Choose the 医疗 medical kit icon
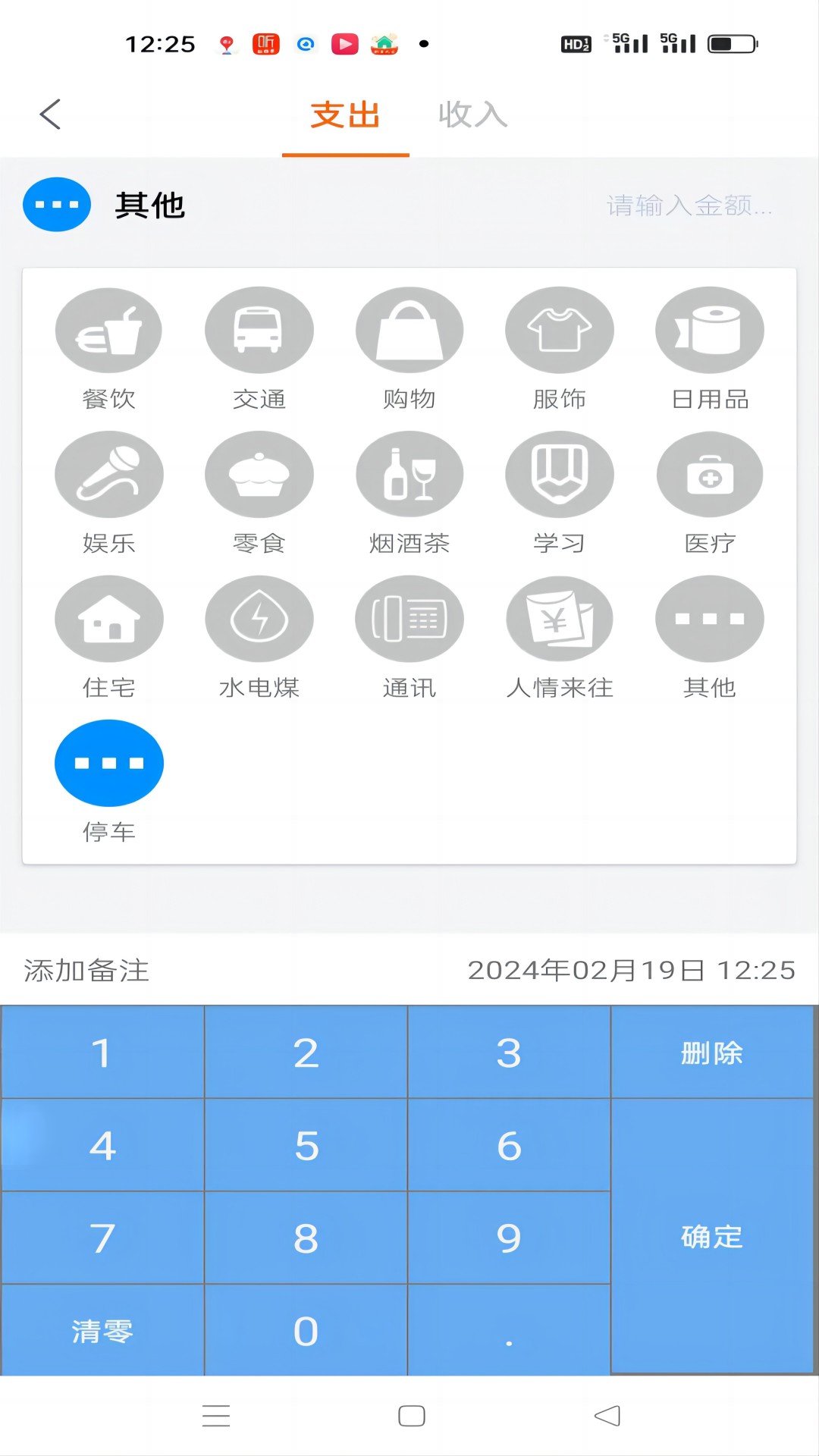The image size is (819, 1456). 710,473
